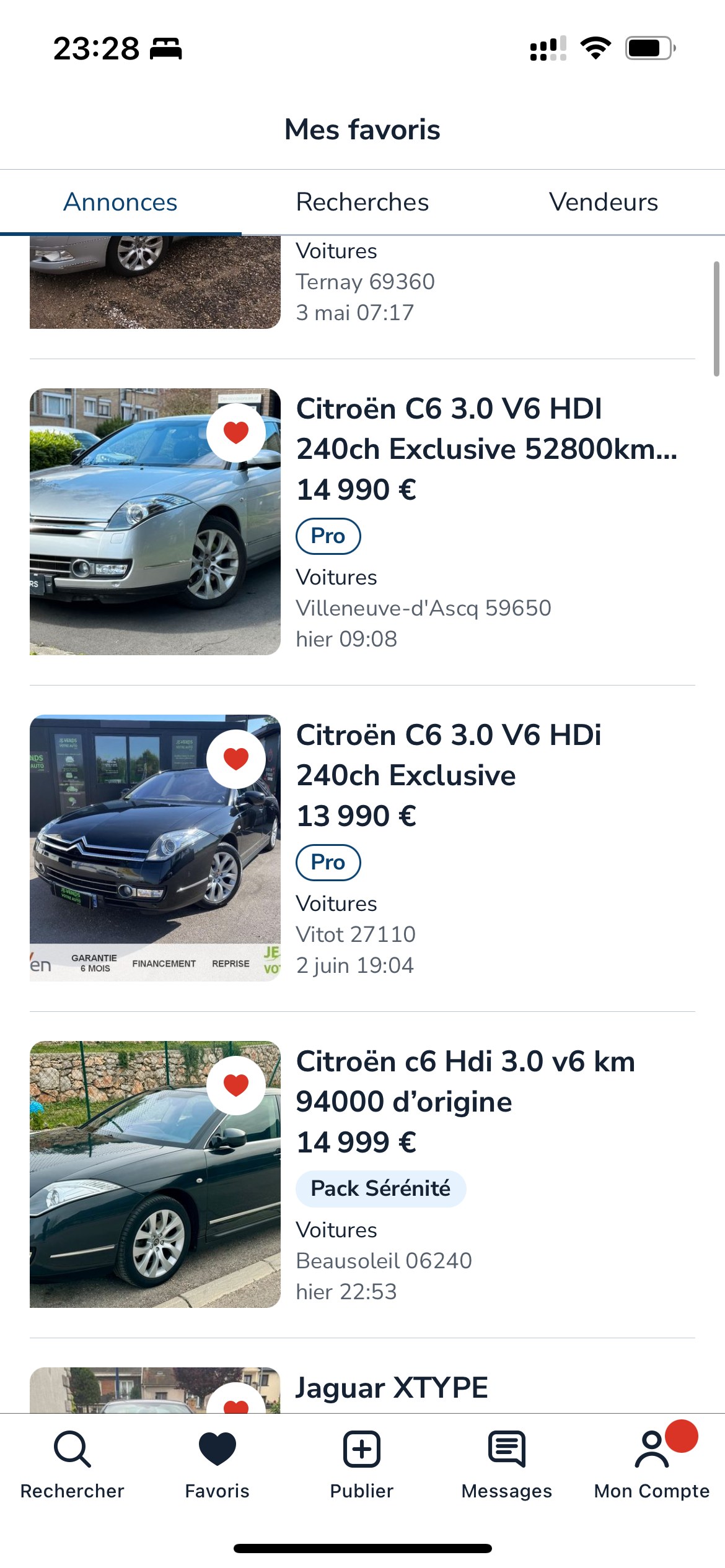Viewport: 725px width, 1568px height.
Task: Unlike the Citroën c6 listing in Beausoleil
Action: click(236, 1085)
